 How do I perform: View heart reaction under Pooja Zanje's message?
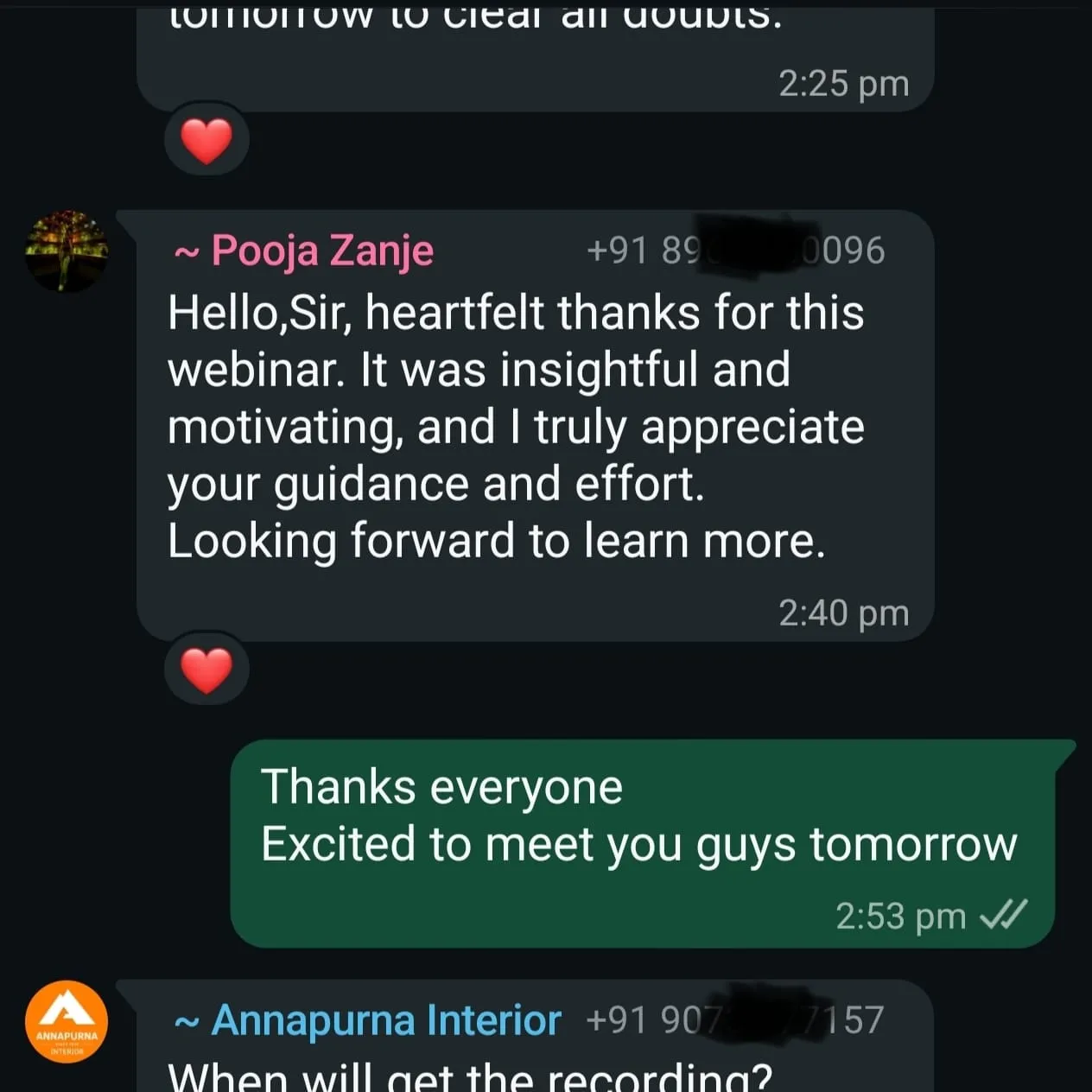206,670
